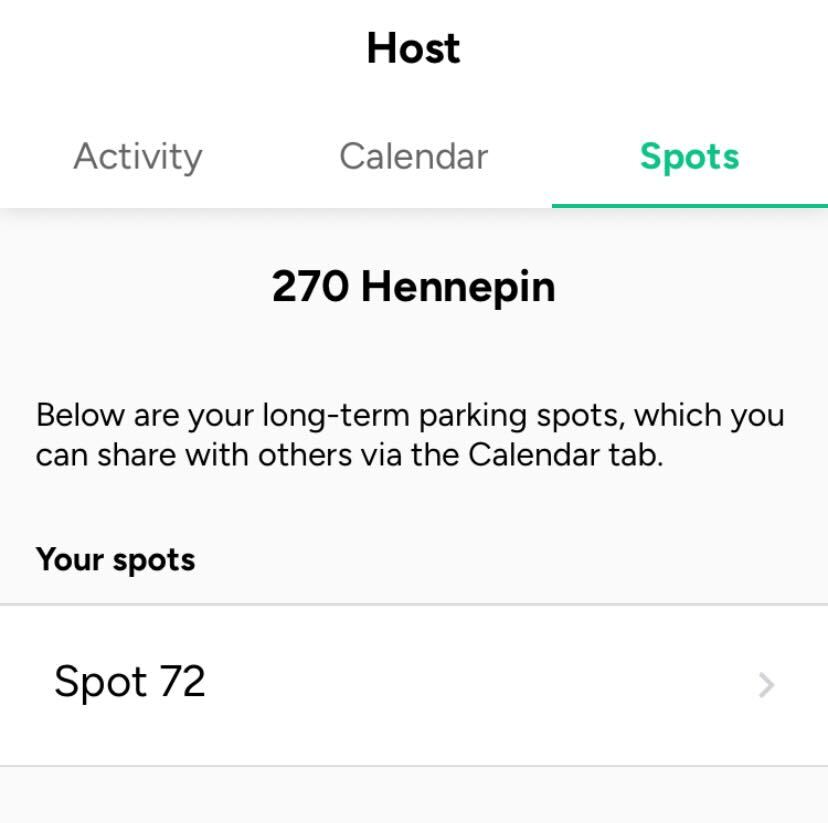Image resolution: width=828 pixels, height=823 pixels.
Task: Switch to the Activity tab
Action: pos(138,157)
